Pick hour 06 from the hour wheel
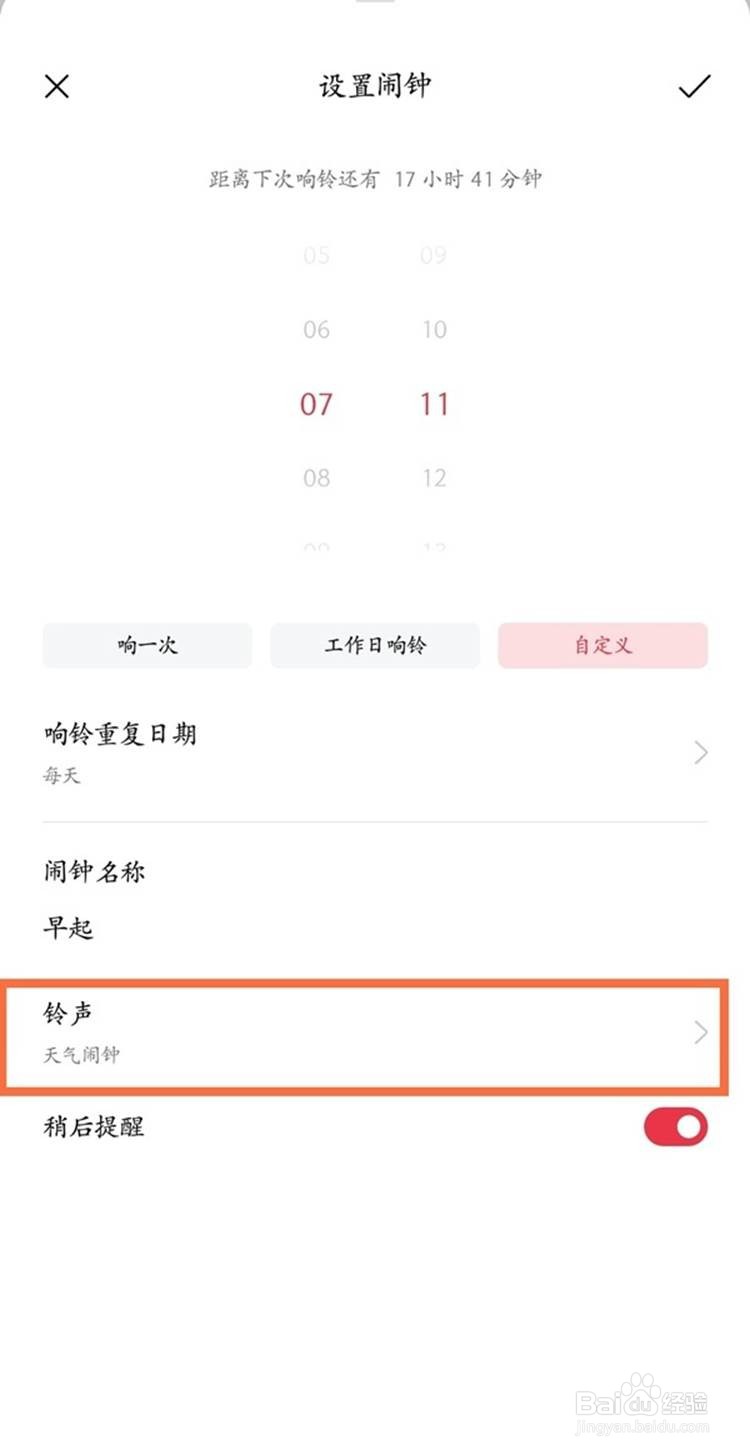750x1453 pixels. click(x=316, y=329)
